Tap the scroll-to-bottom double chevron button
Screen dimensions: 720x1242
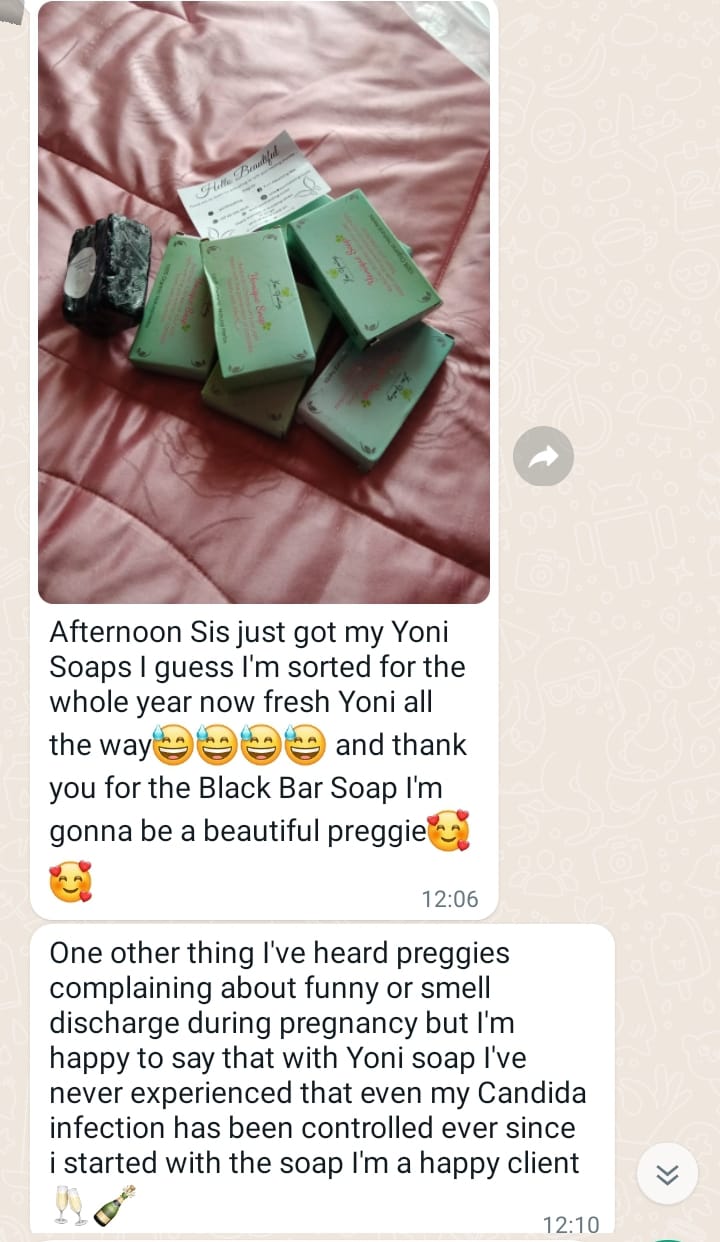point(667,1175)
